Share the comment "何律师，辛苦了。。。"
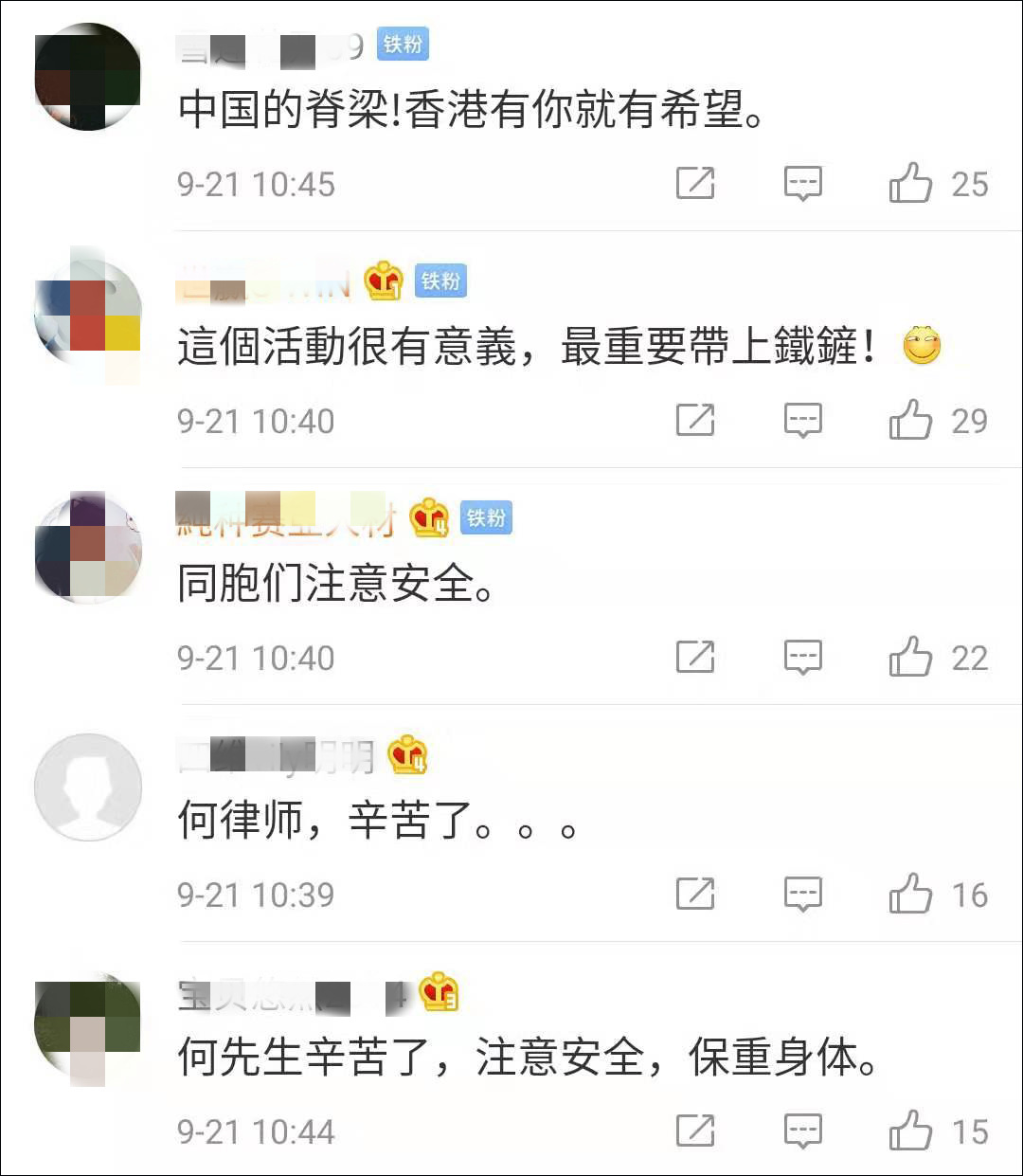Image resolution: width=1023 pixels, height=1176 pixels. pos(698,893)
